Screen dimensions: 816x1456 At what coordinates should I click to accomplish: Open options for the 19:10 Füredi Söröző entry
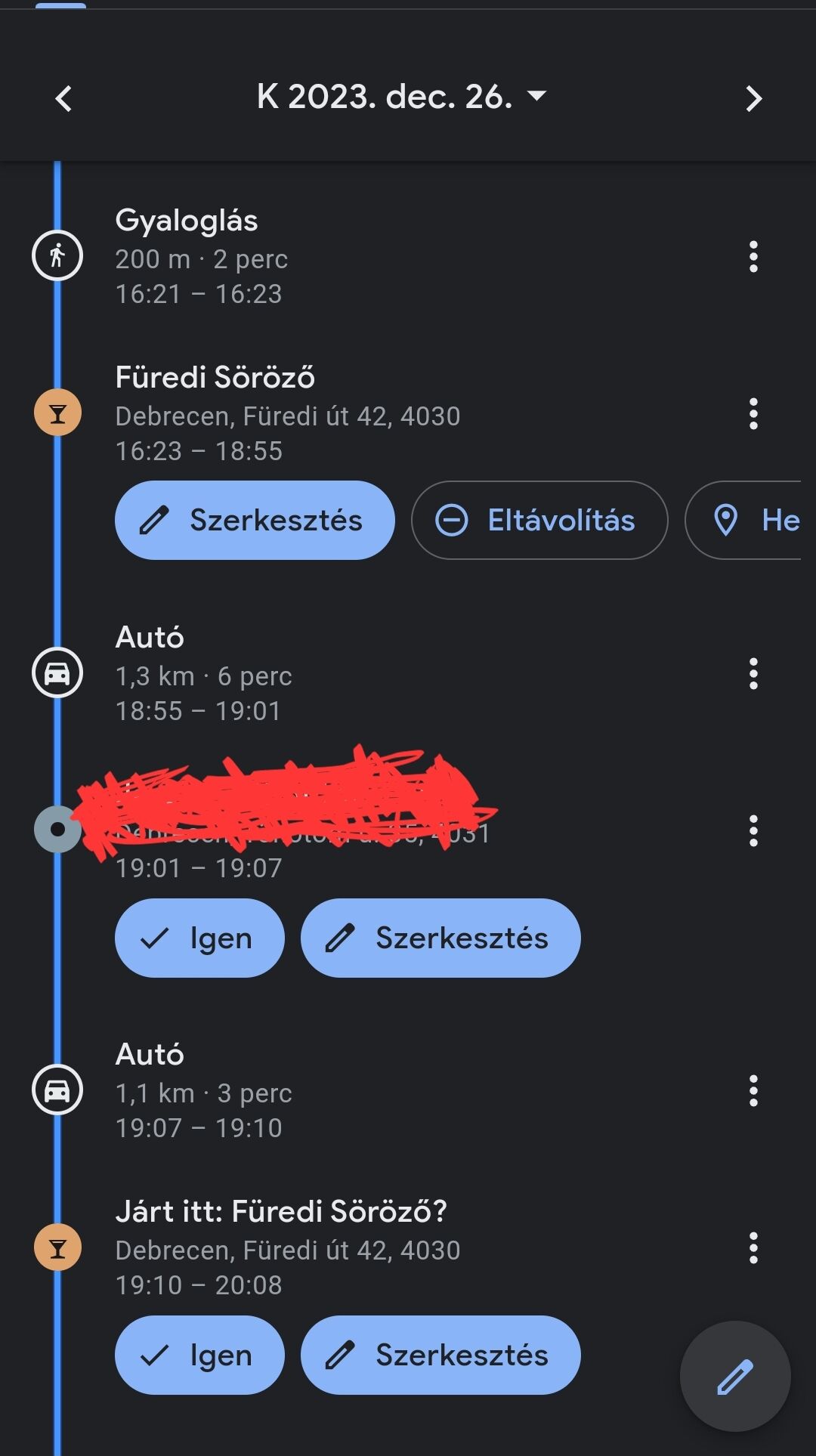753,1247
